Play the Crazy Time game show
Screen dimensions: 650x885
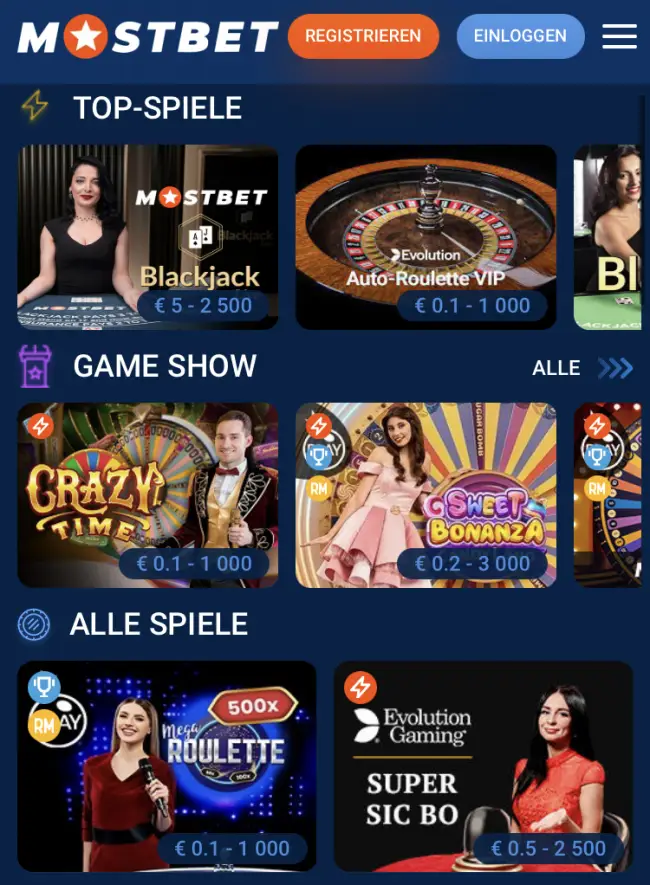[x=148, y=495]
